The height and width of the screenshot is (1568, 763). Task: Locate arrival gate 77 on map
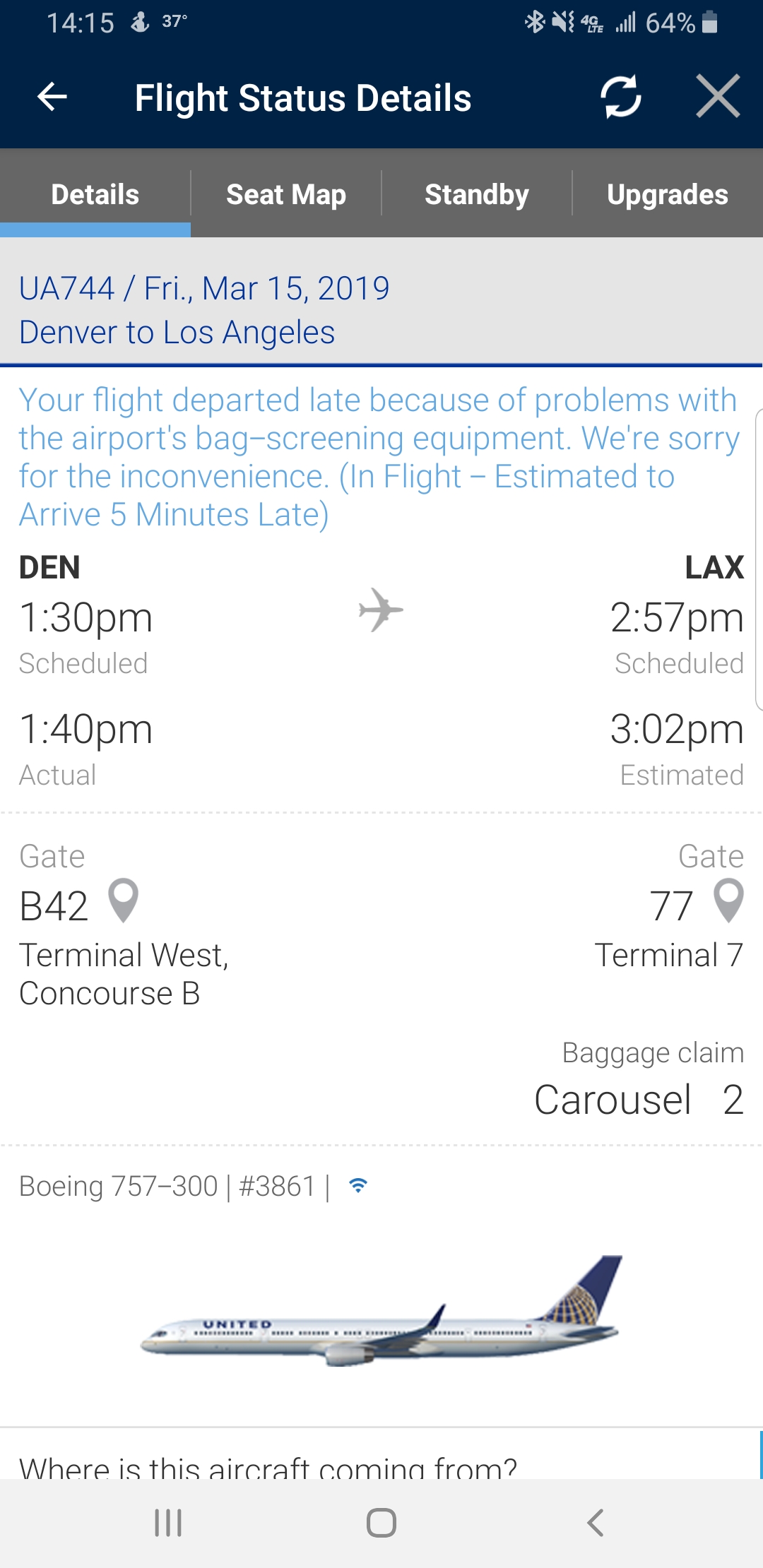(728, 901)
